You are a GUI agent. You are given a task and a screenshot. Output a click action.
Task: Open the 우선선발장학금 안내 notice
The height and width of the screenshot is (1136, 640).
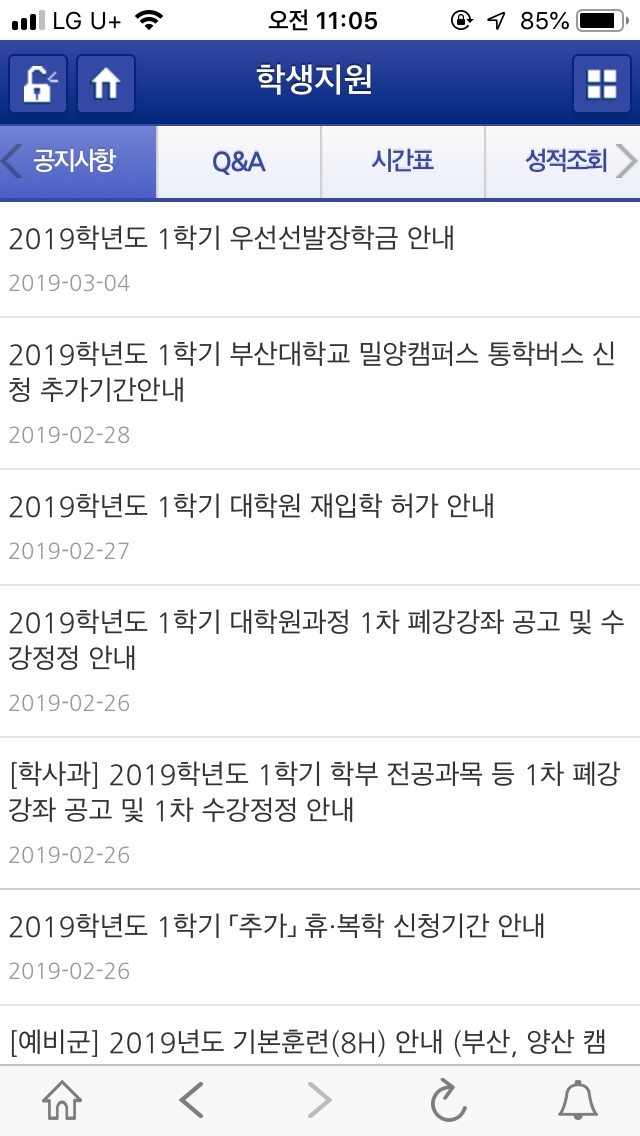[230, 239]
